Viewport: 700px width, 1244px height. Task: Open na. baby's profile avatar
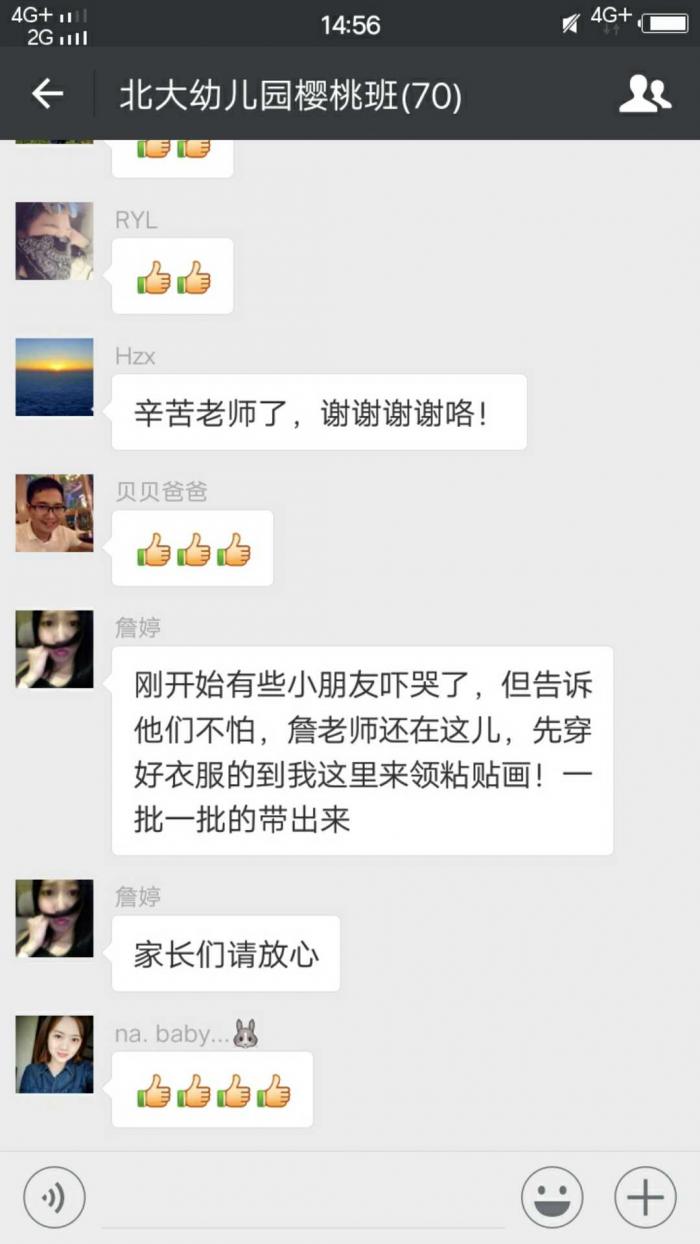point(54,1054)
